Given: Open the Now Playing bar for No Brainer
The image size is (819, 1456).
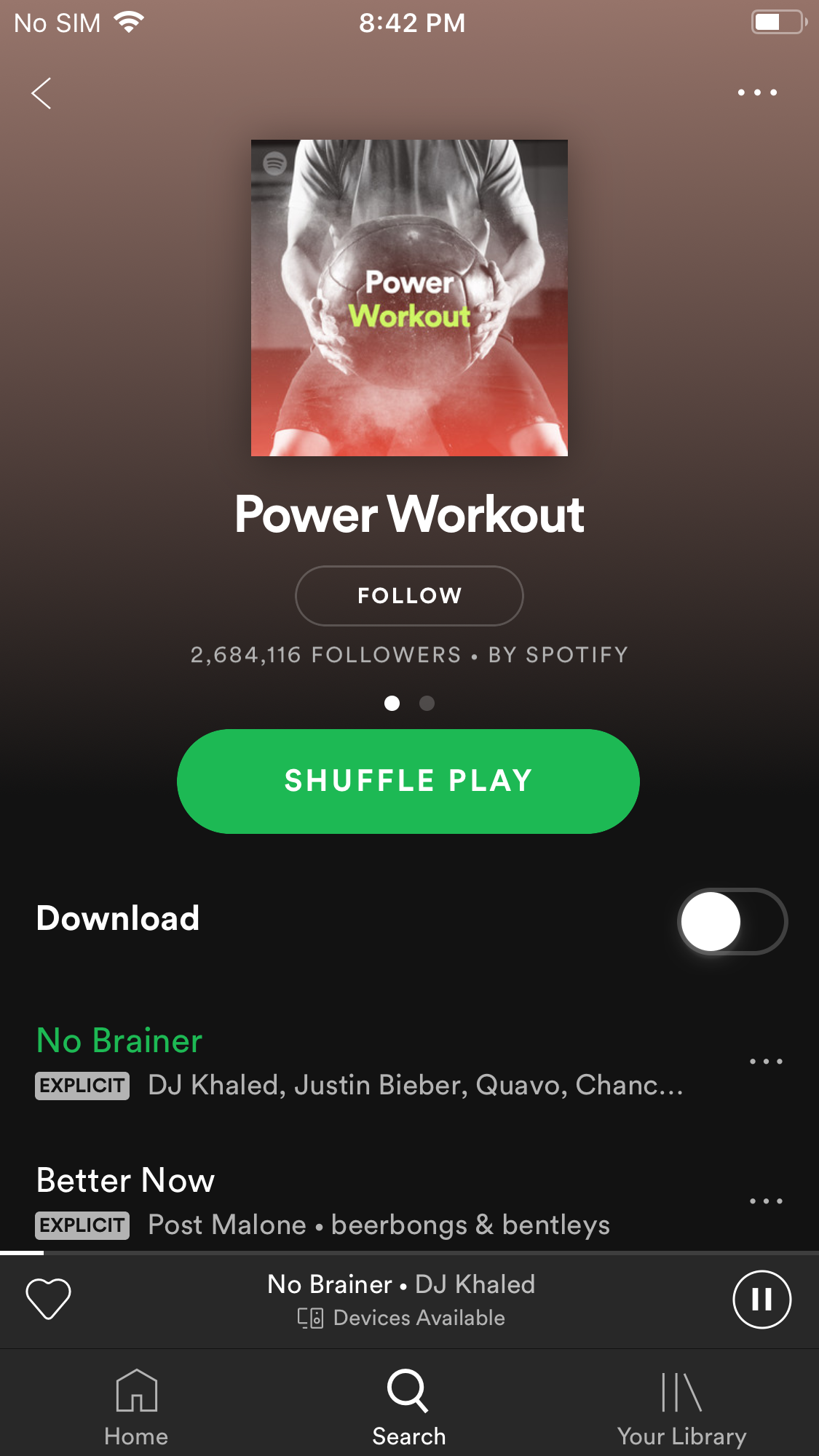Looking at the screenshot, I should click(x=401, y=1299).
